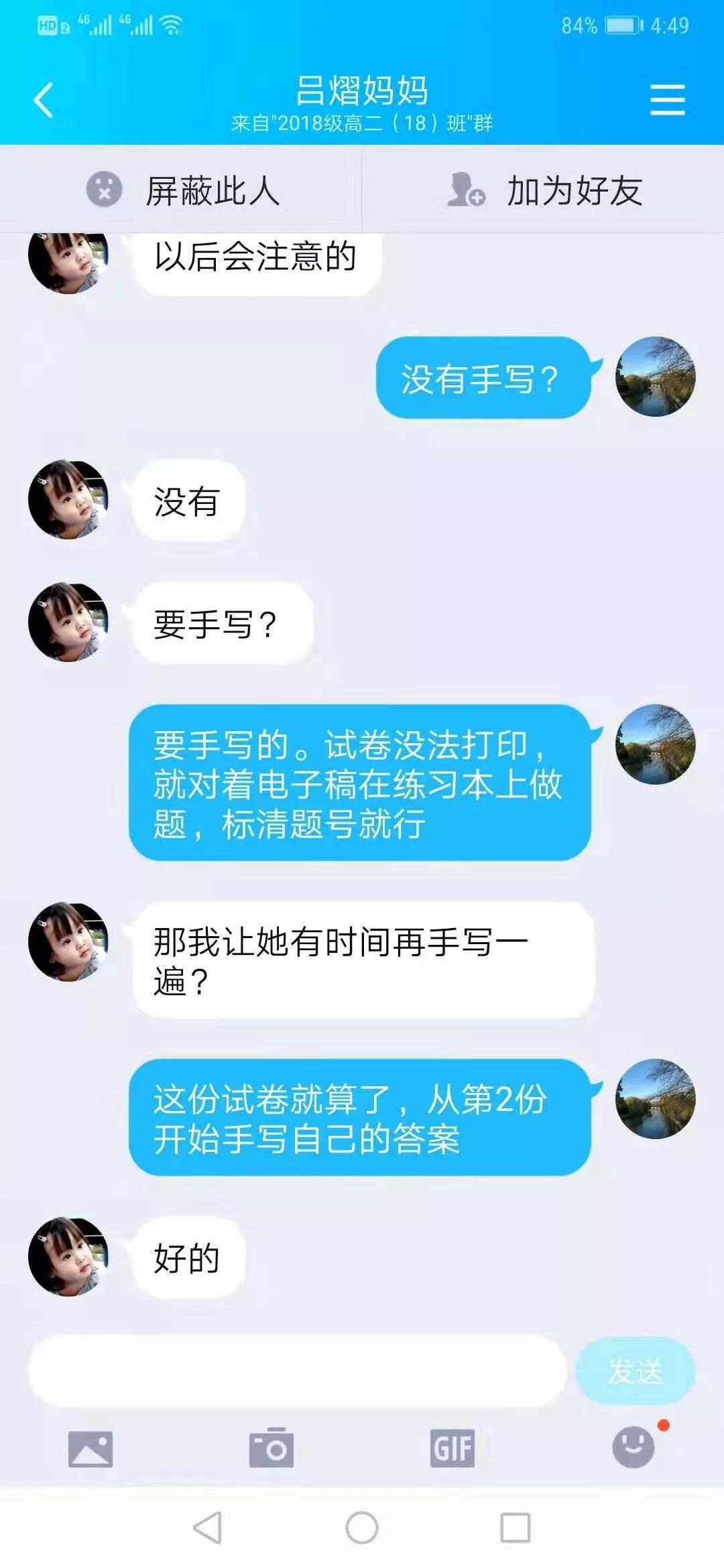Tap the 发送 send button

[635, 1371]
